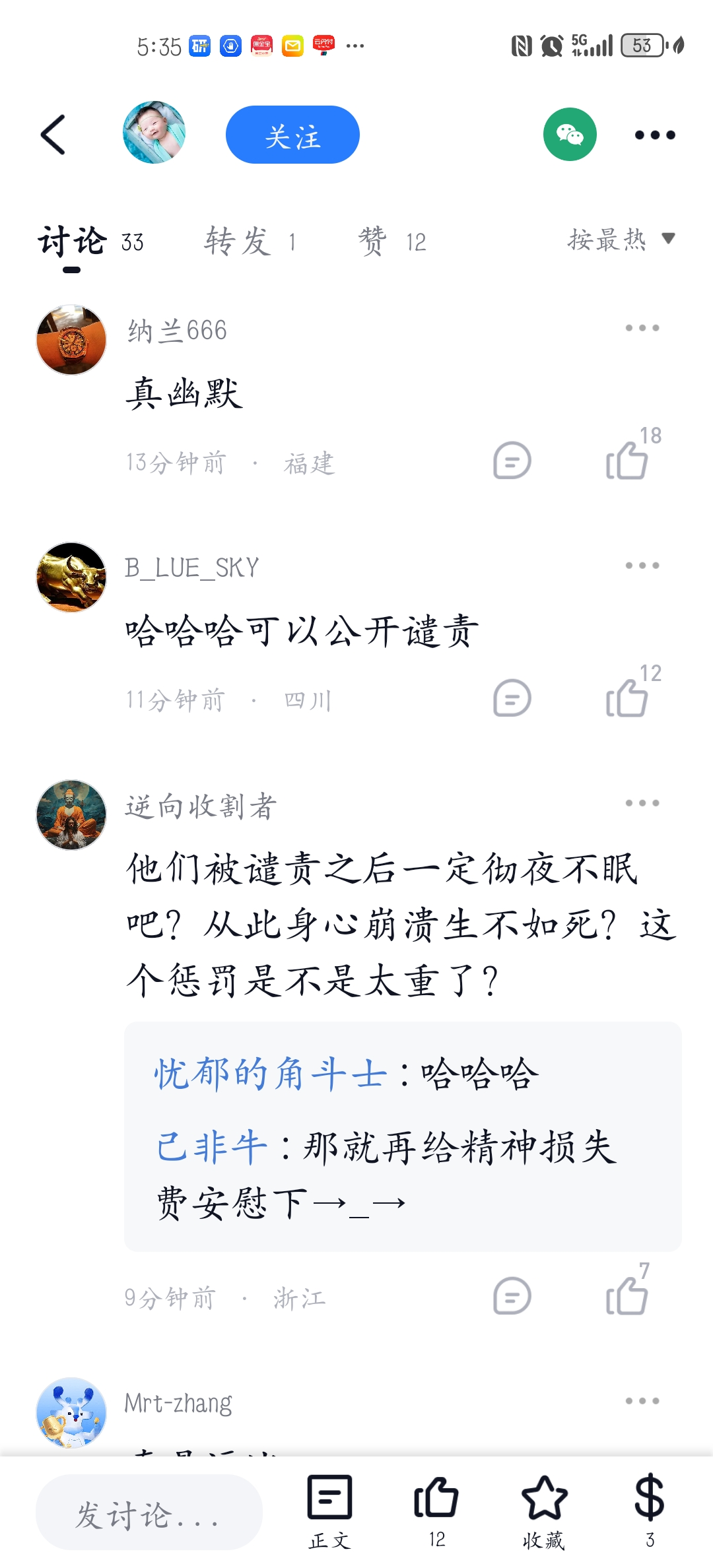This screenshot has width=713, height=1568.
Task: Reply to 逆向收割者's comment
Action: coord(512,1296)
